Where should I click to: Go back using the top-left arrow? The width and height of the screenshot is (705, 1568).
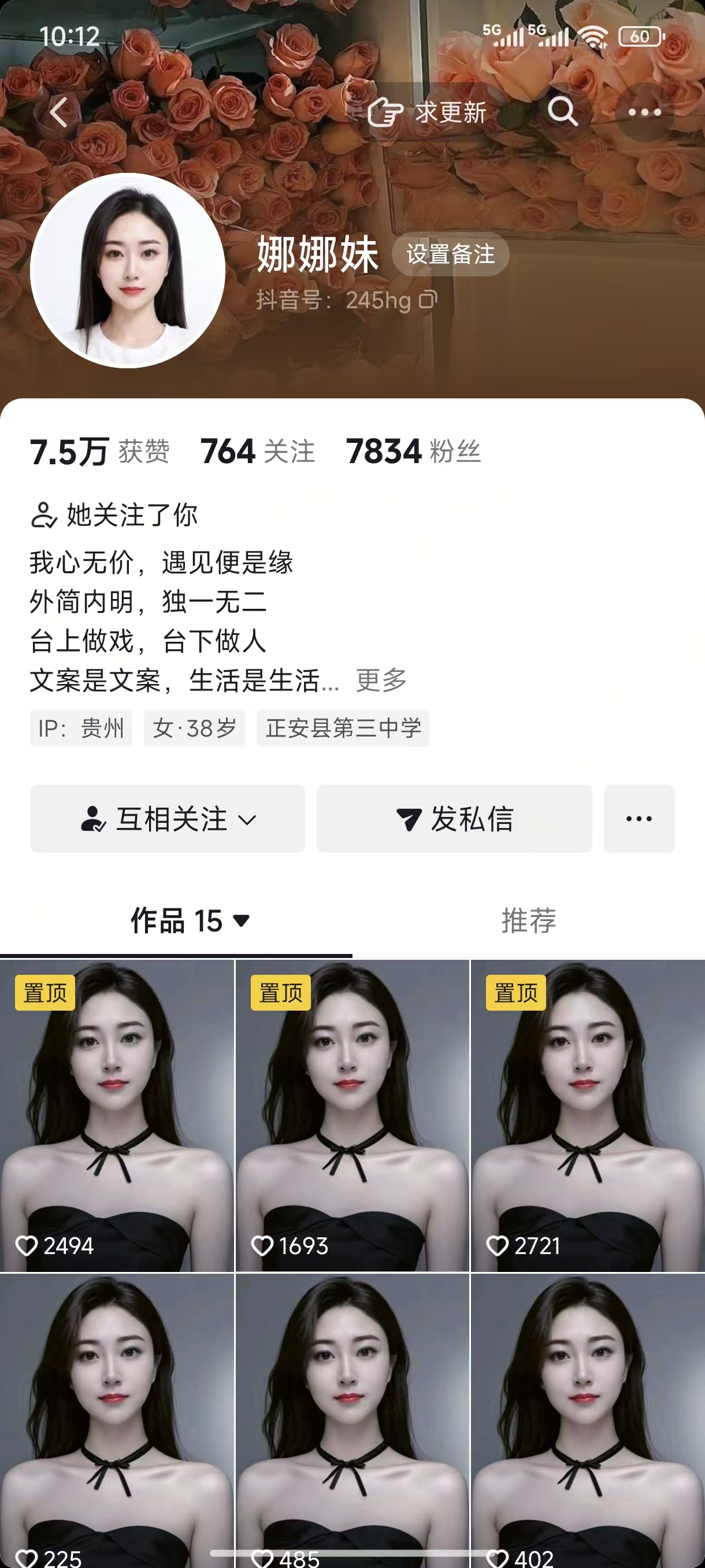pos(58,113)
